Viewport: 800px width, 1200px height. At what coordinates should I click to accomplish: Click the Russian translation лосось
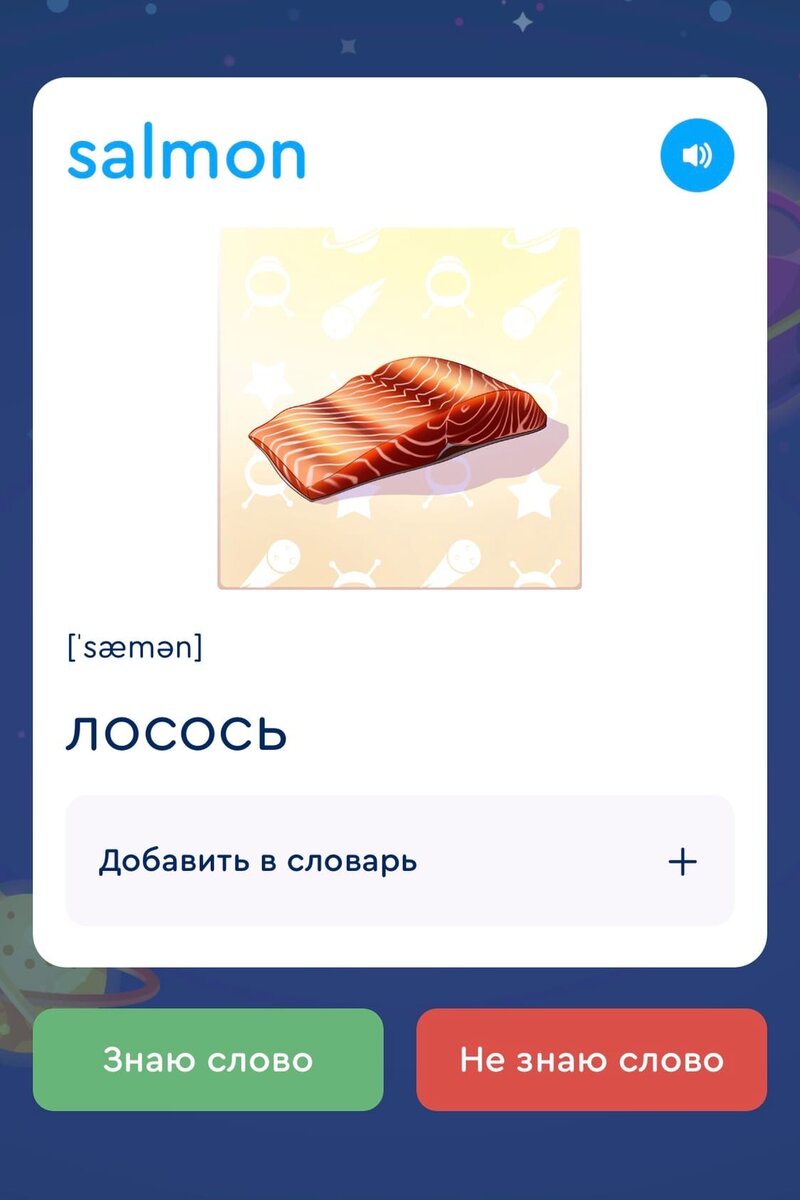tap(176, 733)
